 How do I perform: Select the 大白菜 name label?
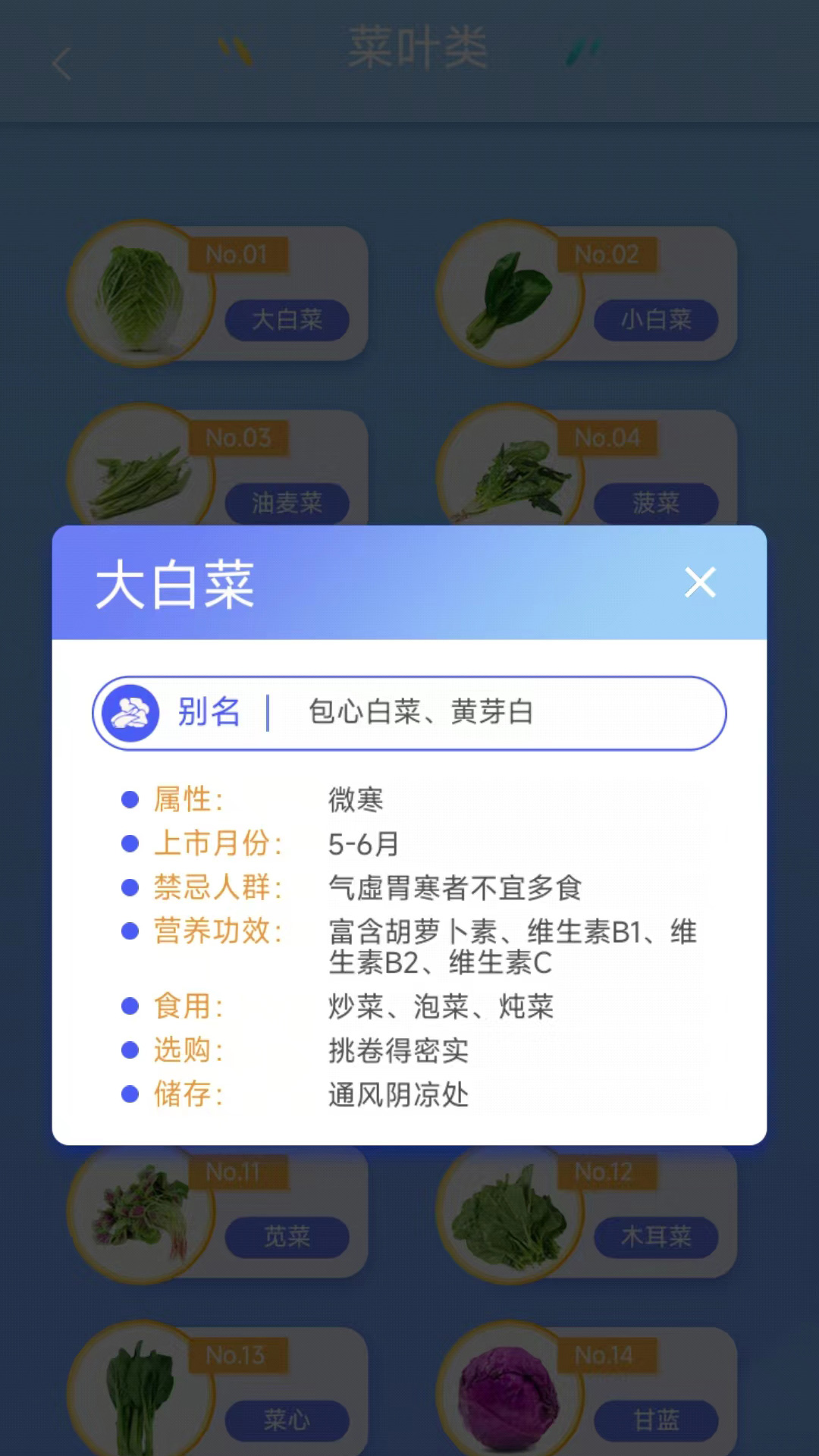(x=288, y=321)
